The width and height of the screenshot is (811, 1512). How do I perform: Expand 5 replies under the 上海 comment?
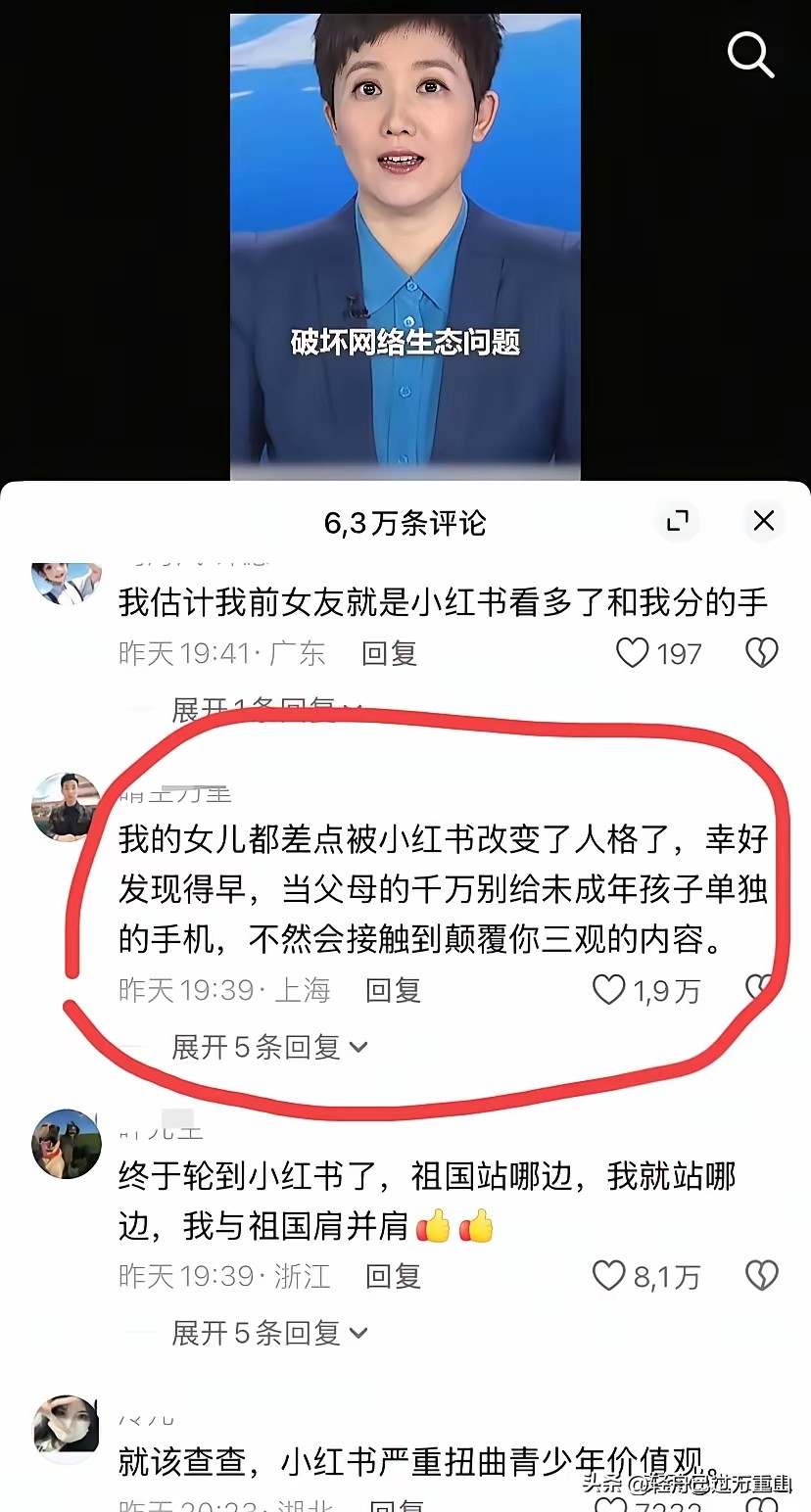coord(269,1047)
